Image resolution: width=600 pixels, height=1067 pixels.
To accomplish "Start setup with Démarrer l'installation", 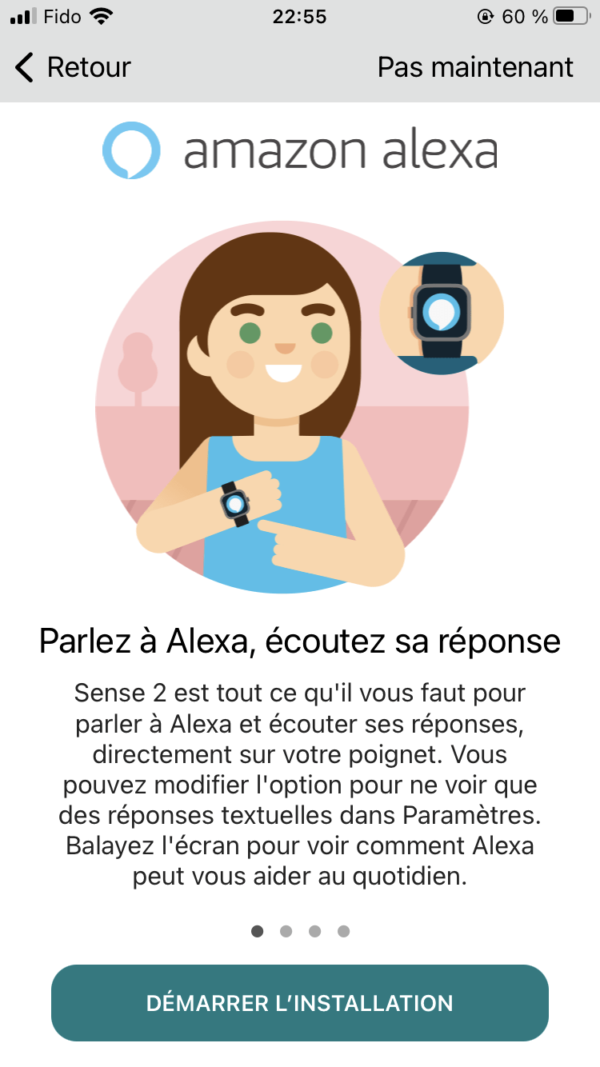I will (x=300, y=1002).
